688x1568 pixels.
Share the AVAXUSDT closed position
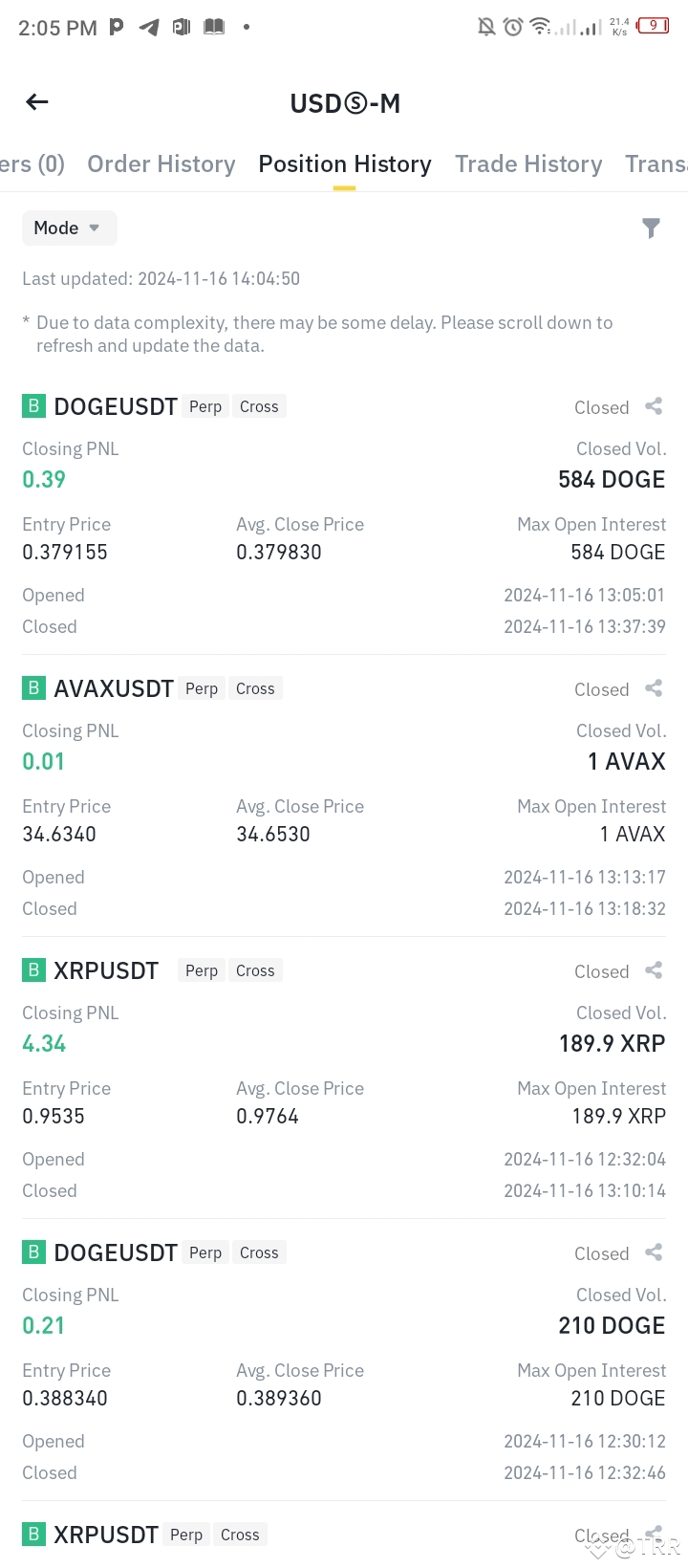point(654,687)
